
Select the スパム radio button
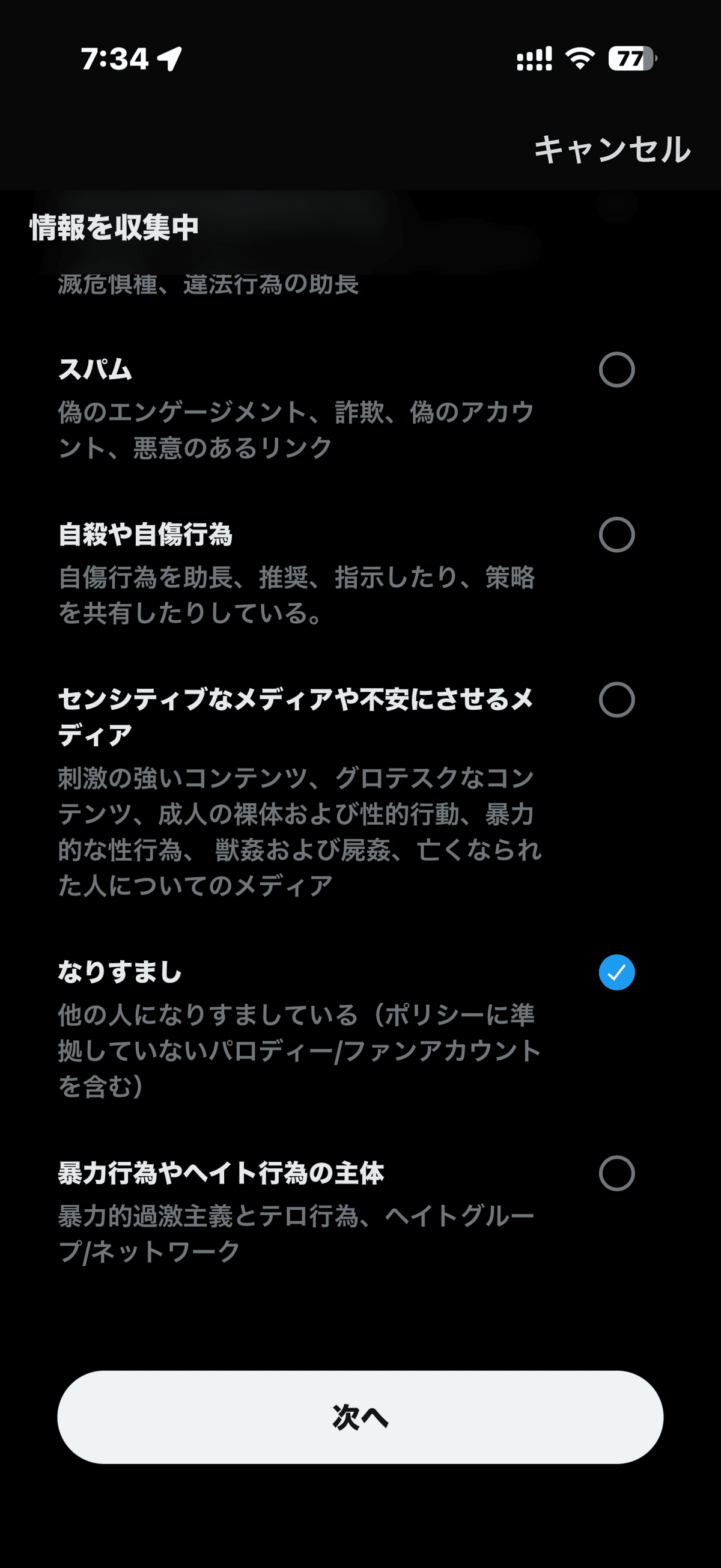click(x=617, y=368)
